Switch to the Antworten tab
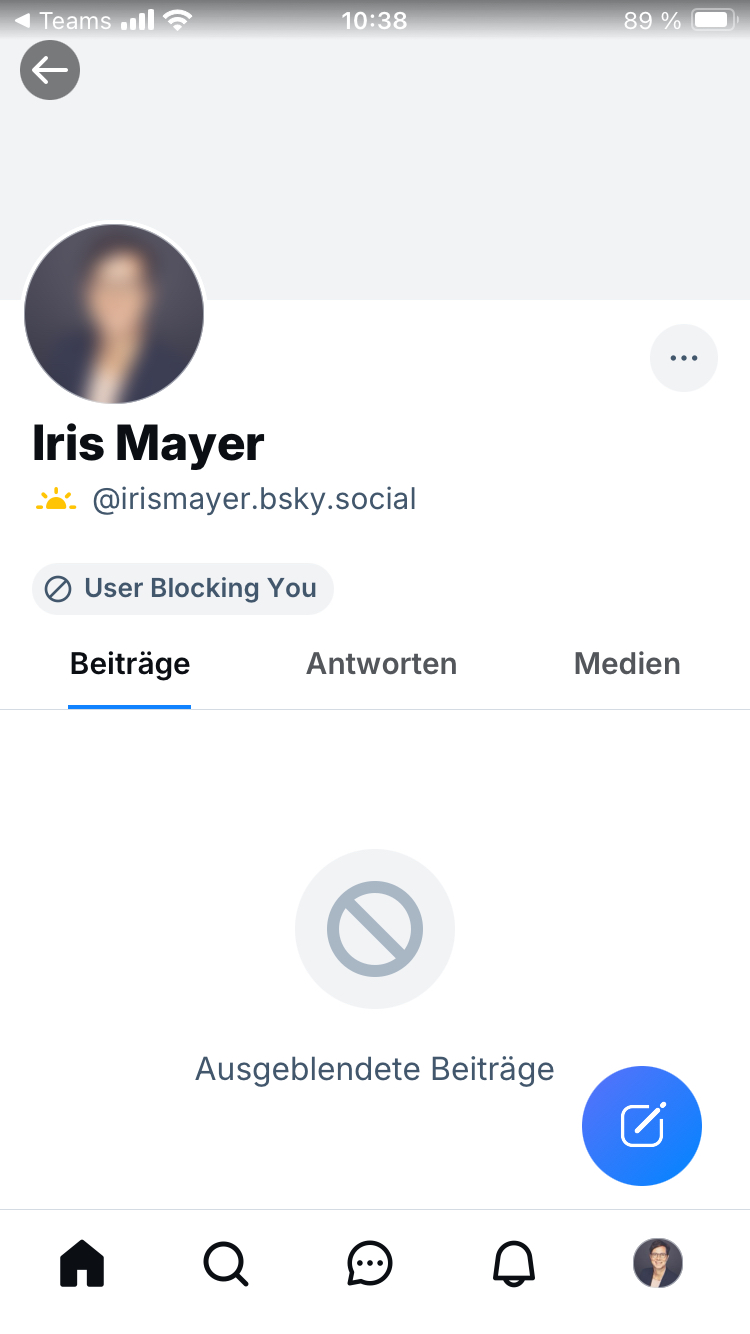 [381, 664]
